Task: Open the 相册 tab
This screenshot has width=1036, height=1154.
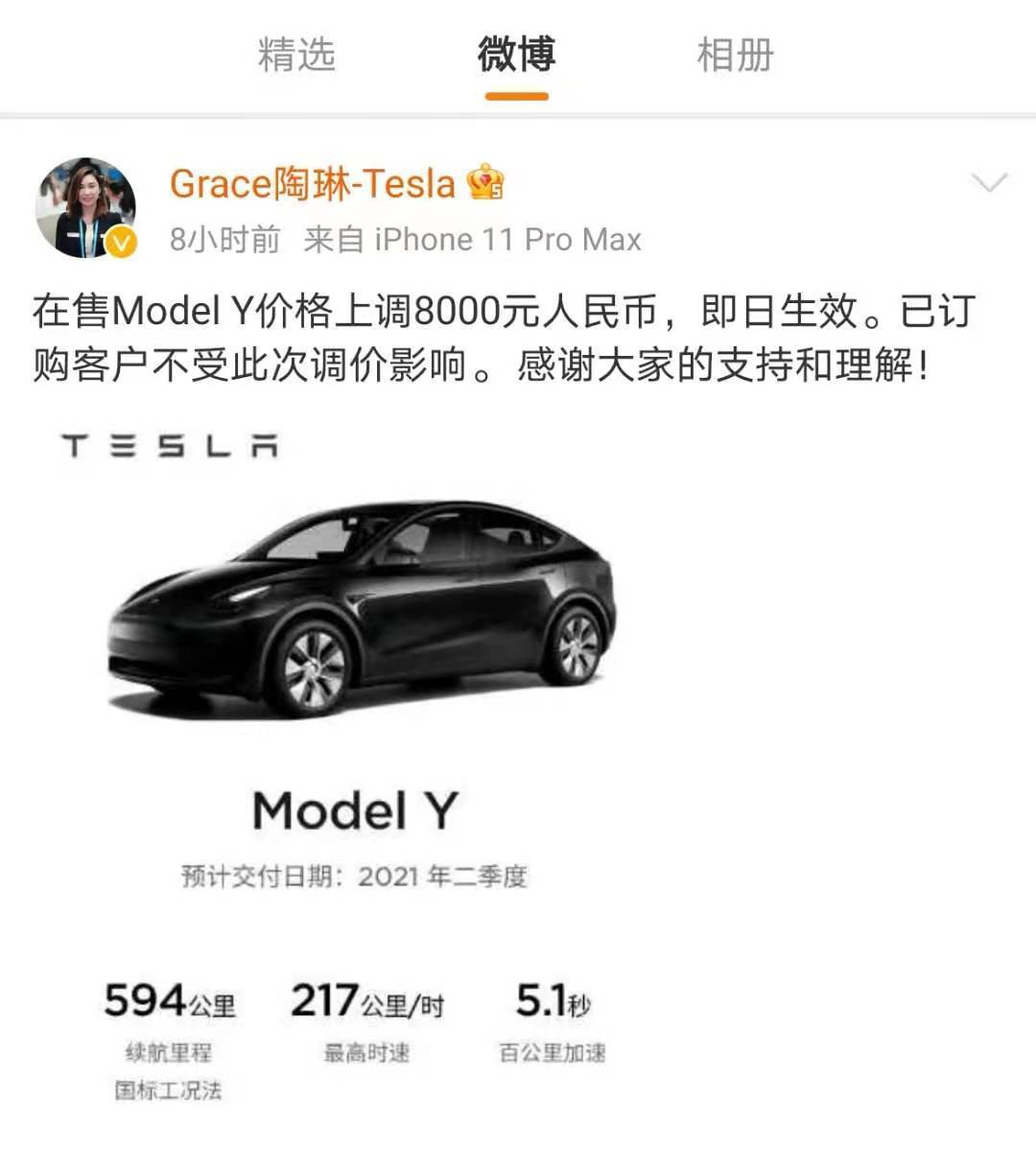Action: click(735, 55)
